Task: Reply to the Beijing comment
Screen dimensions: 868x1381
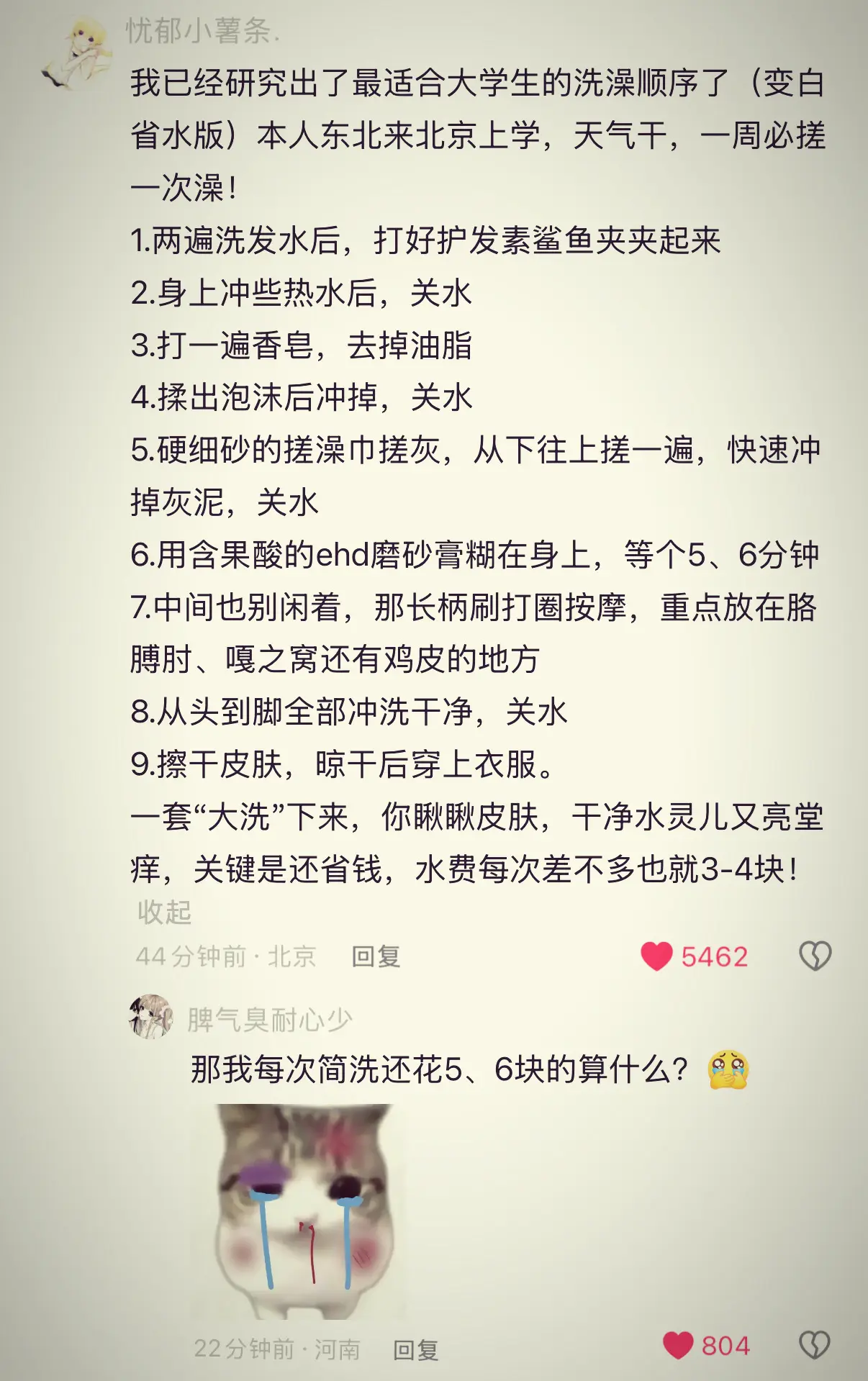Action: 376,956
